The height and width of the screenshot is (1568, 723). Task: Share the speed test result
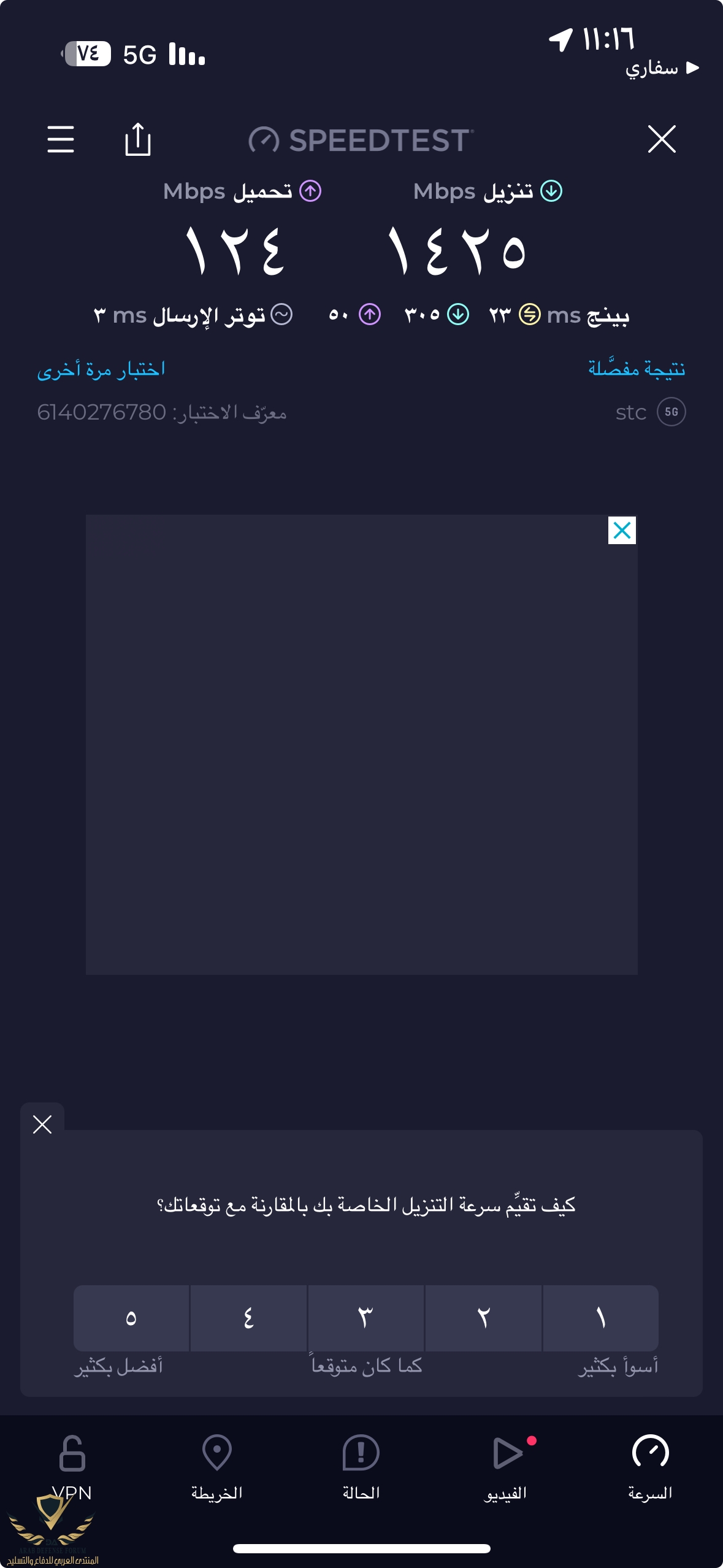(x=137, y=139)
